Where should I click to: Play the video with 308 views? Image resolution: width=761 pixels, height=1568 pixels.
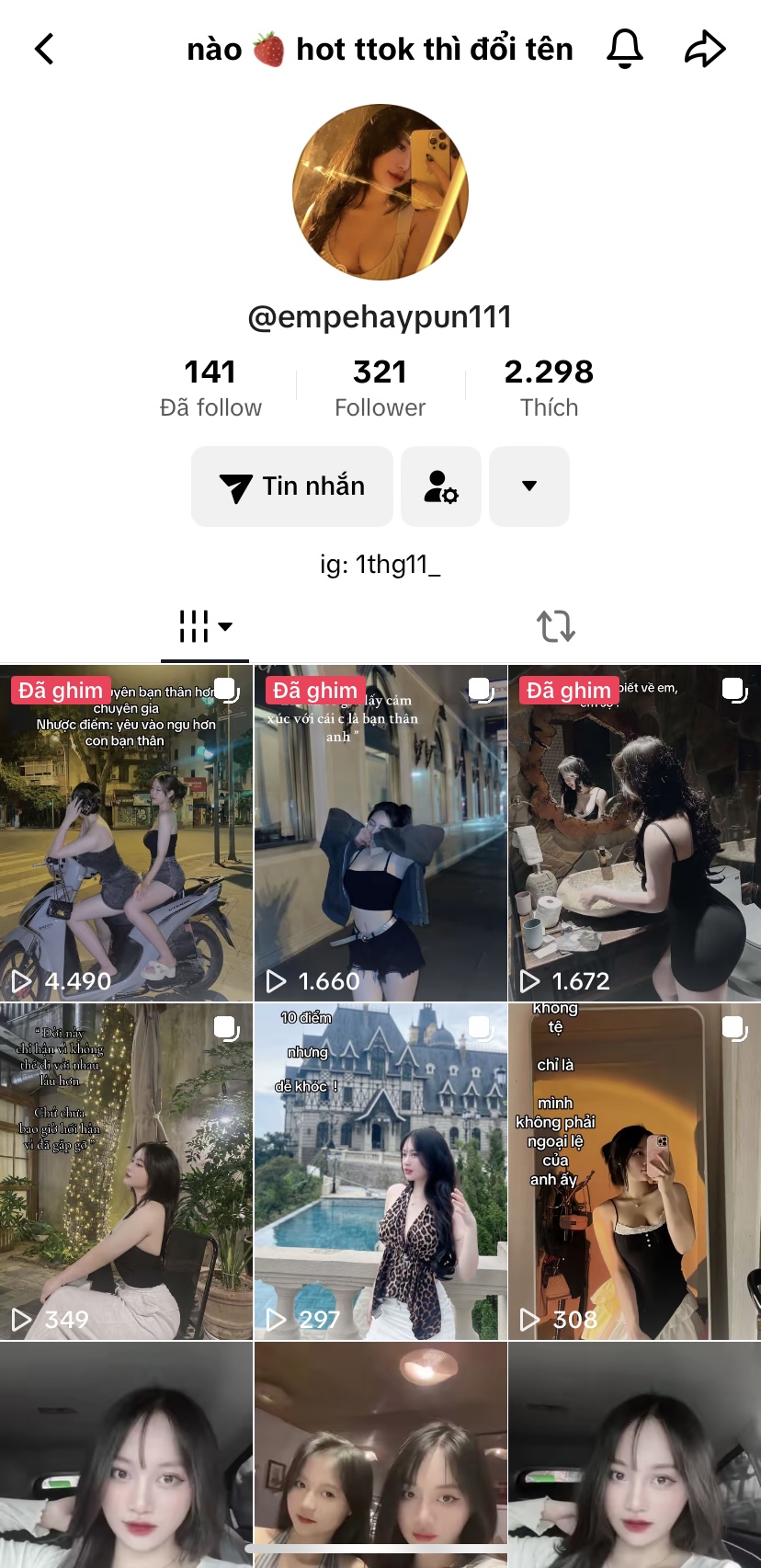pos(634,1172)
